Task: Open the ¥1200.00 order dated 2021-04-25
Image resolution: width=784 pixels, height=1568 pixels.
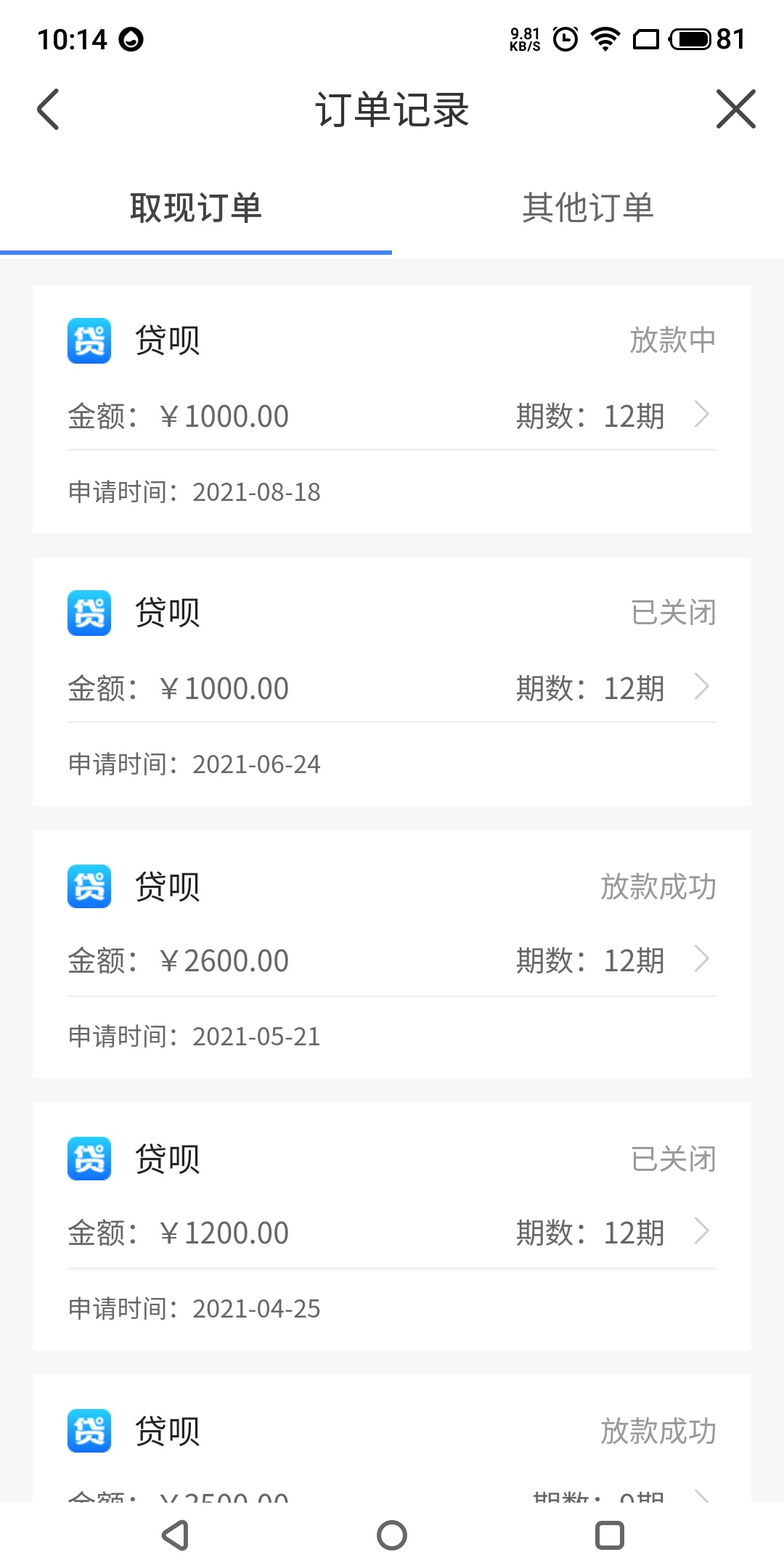Action: click(x=392, y=1226)
